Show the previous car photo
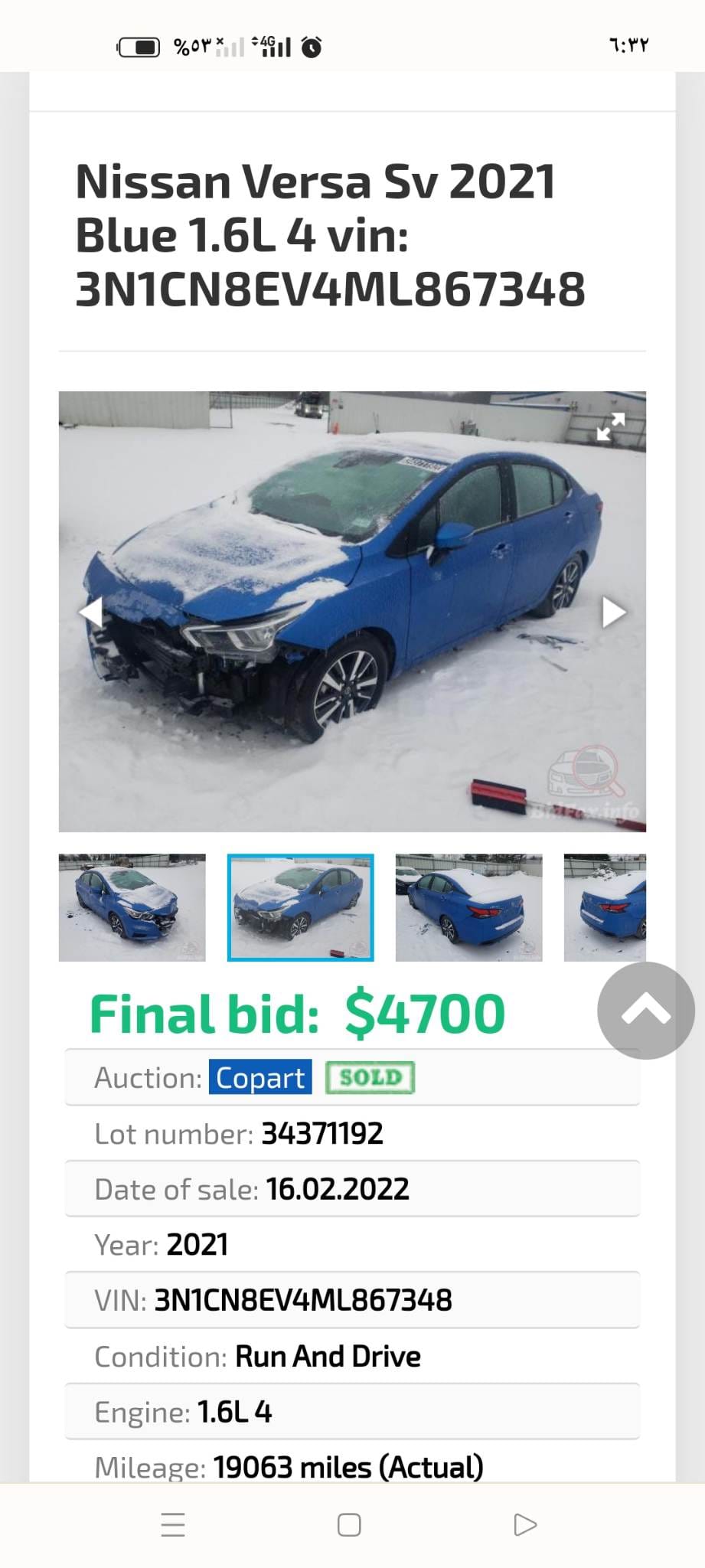 [91, 612]
